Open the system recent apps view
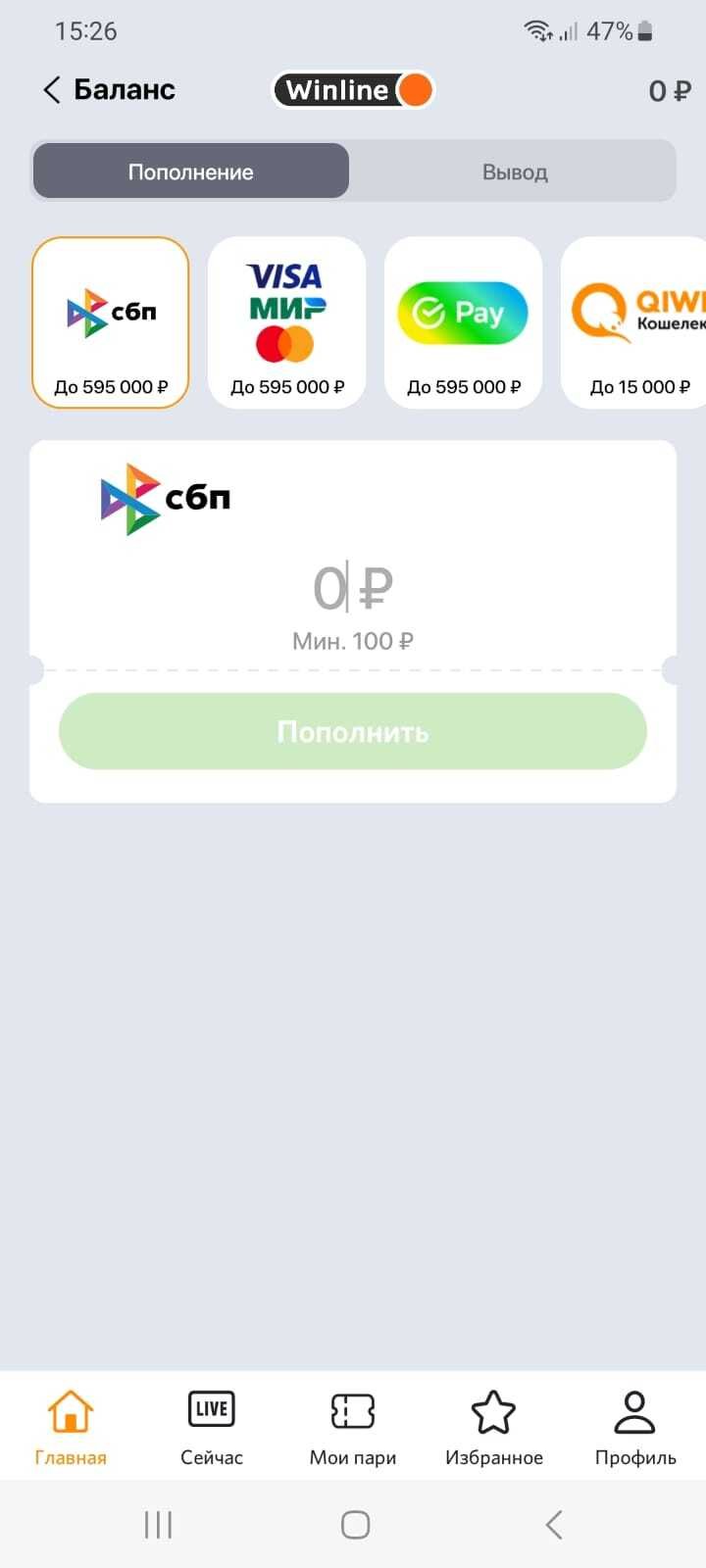706x1568 pixels. 158,1524
